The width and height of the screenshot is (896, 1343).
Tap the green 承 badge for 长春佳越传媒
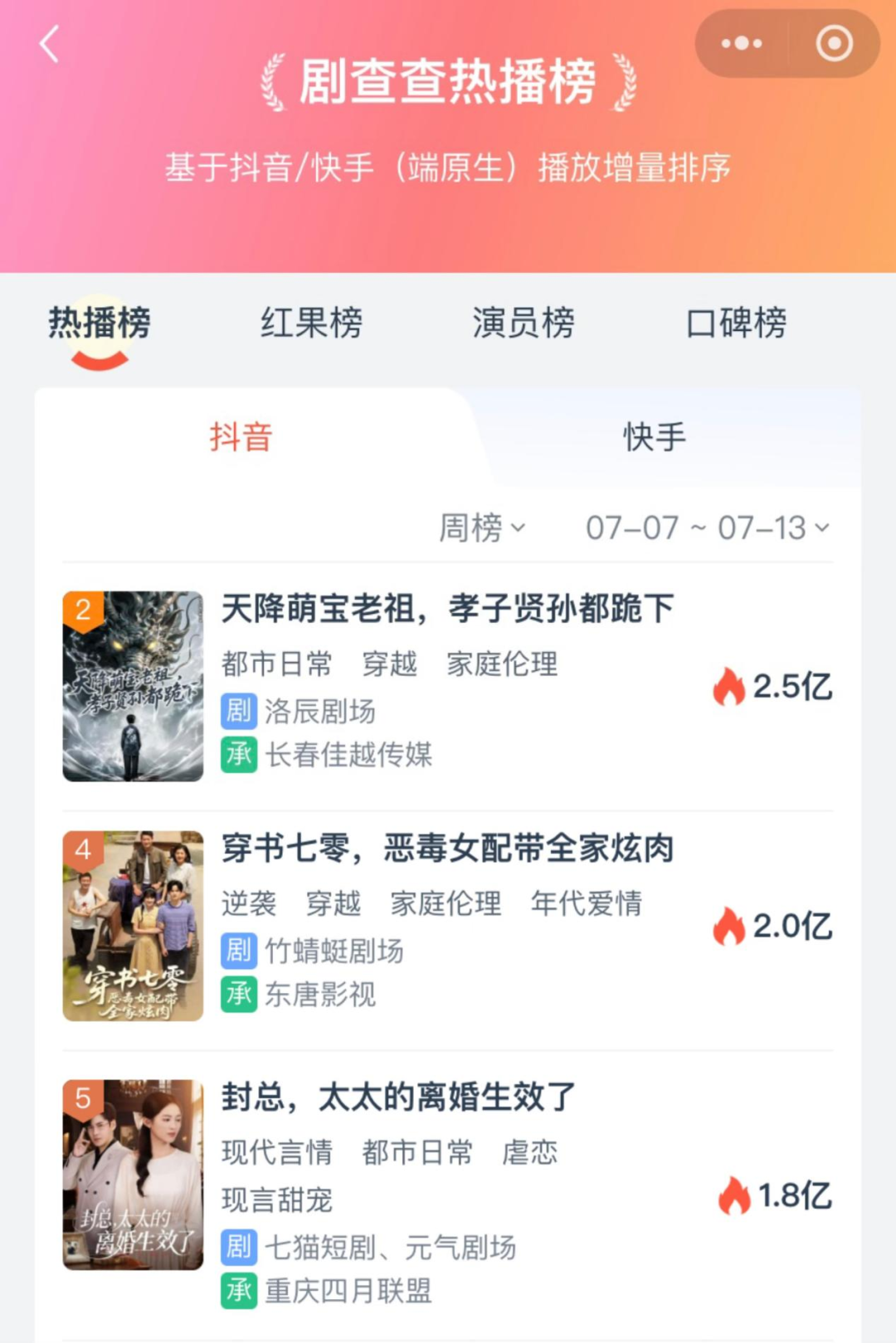[237, 755]
